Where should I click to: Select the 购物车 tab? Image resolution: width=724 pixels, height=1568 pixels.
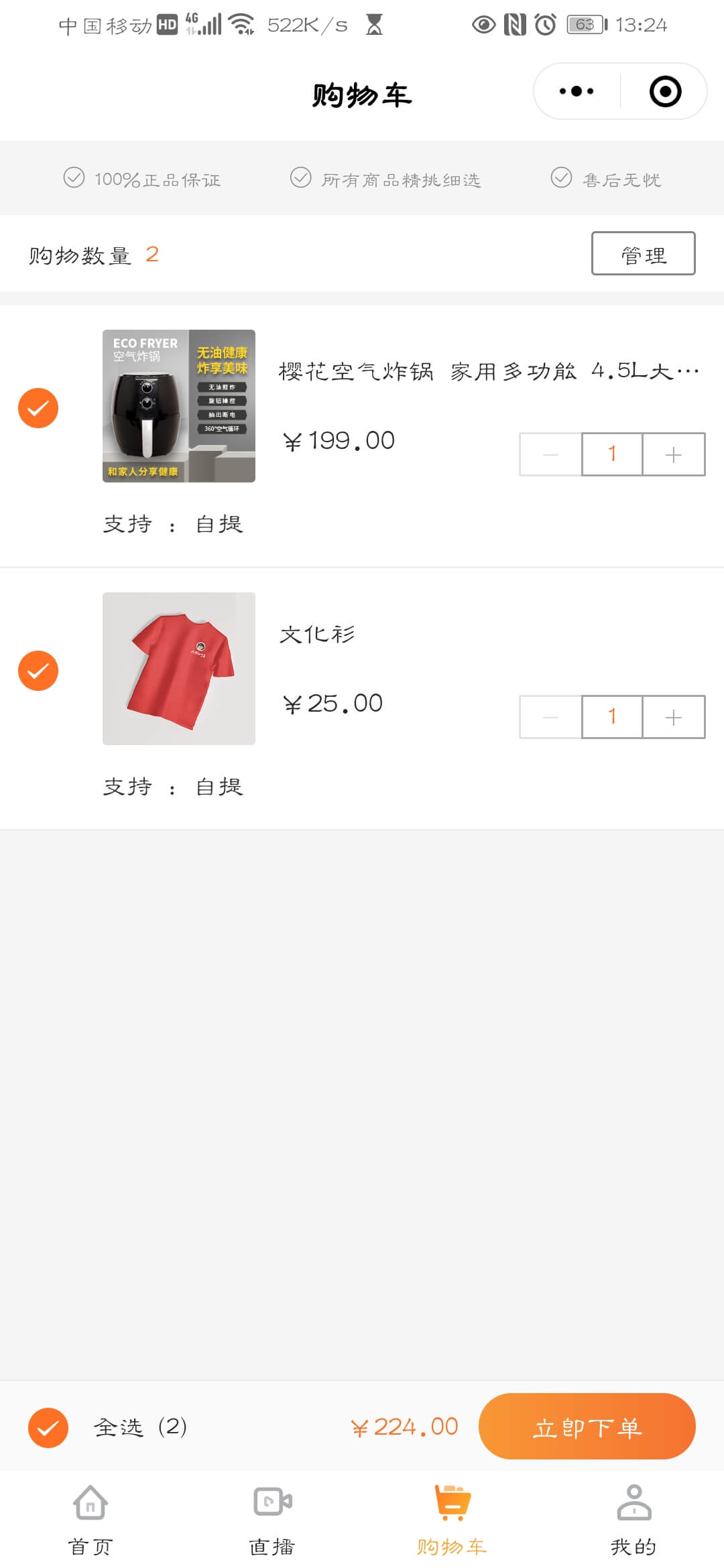[x=452, y=1518]
